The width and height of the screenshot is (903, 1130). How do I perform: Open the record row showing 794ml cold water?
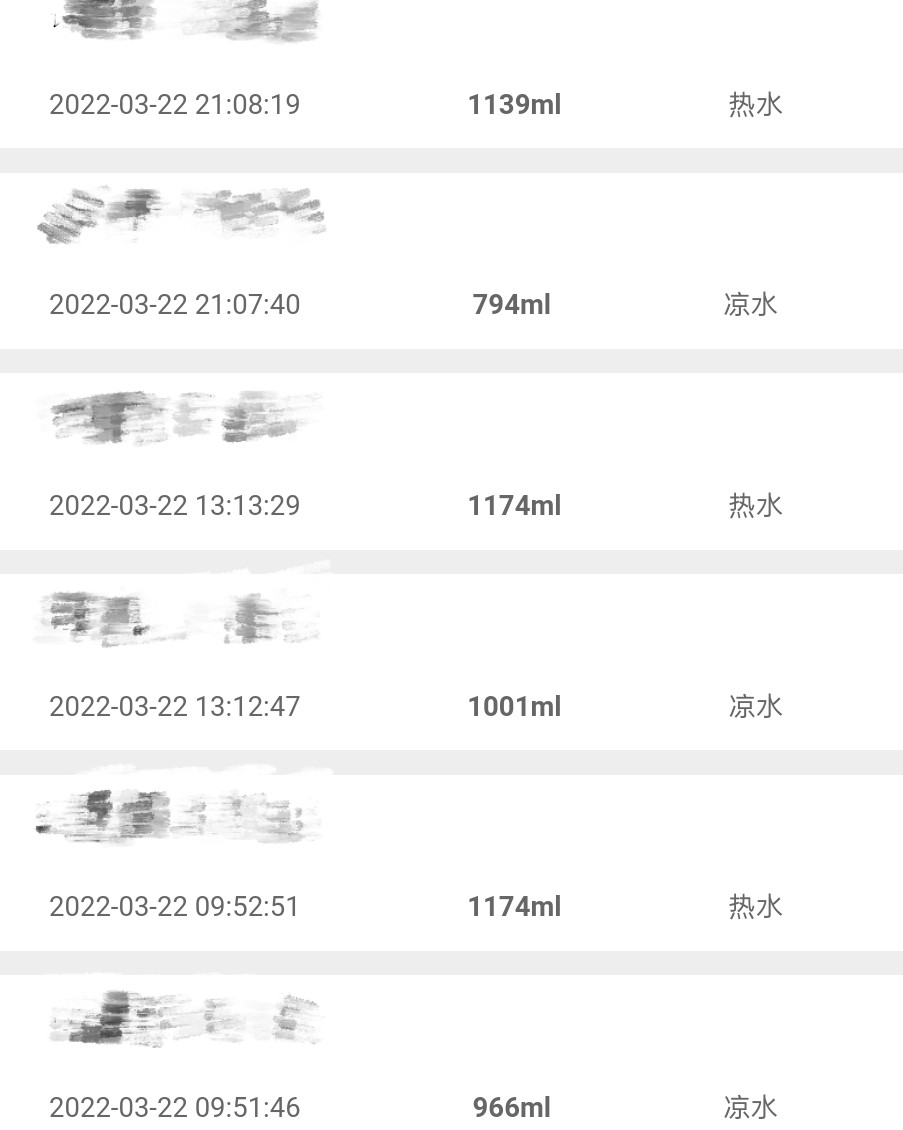pyautogui.click(x=451, y=255)
